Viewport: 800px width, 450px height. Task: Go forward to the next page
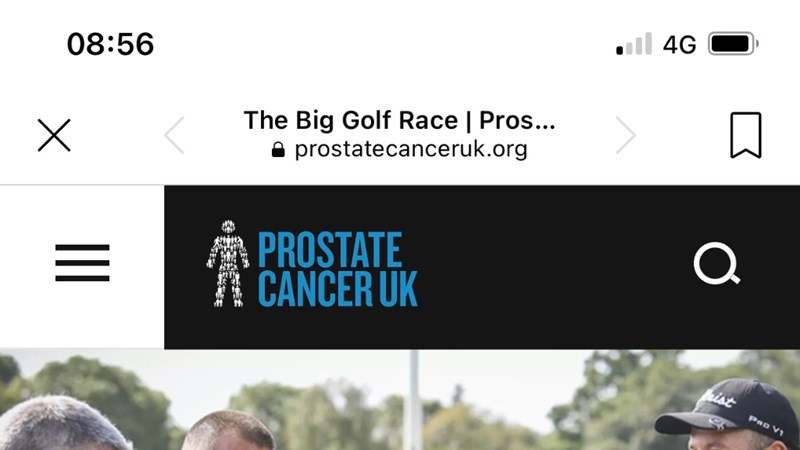(x=626, y=135)
